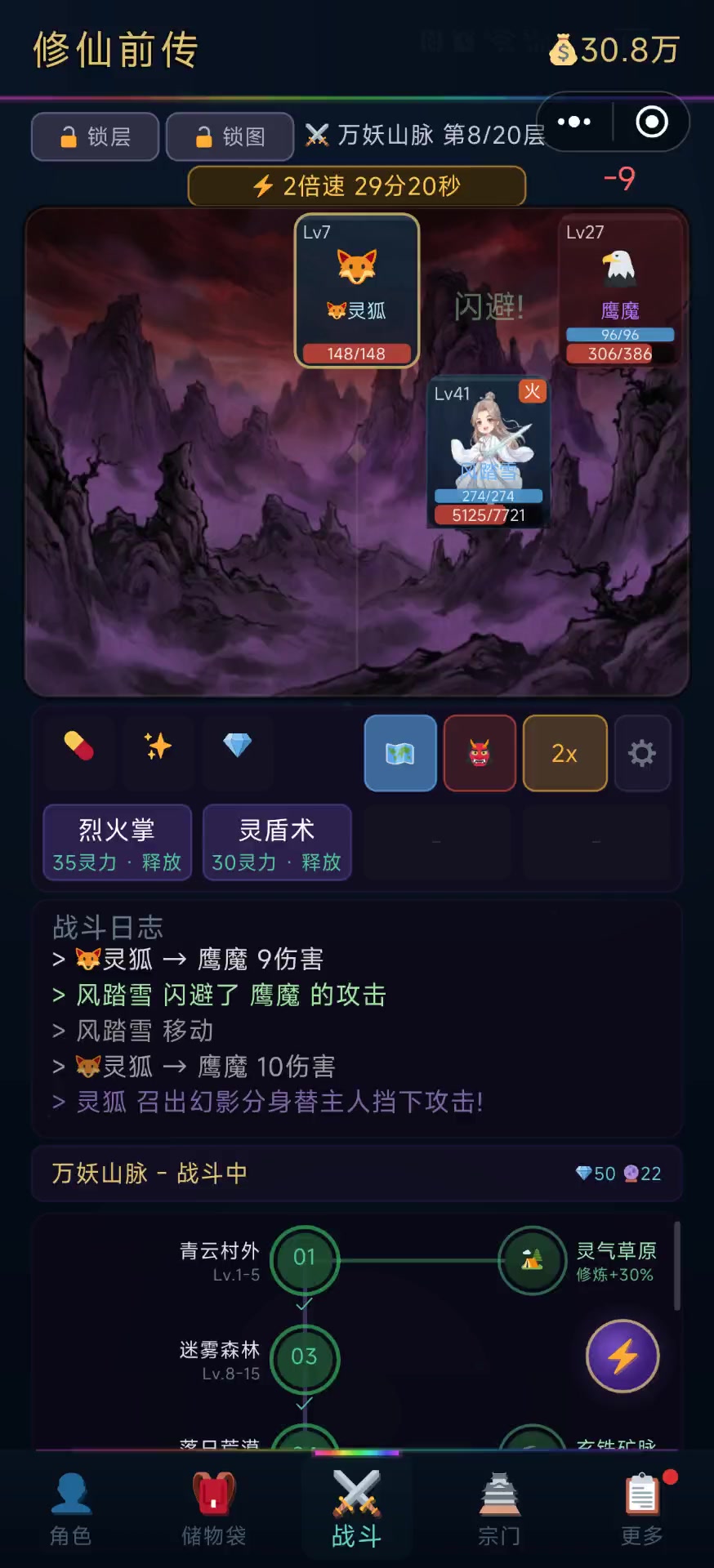This screenshot has height=1568, width=714.
Task: Open the map button
Action: [x=400, y=753]
